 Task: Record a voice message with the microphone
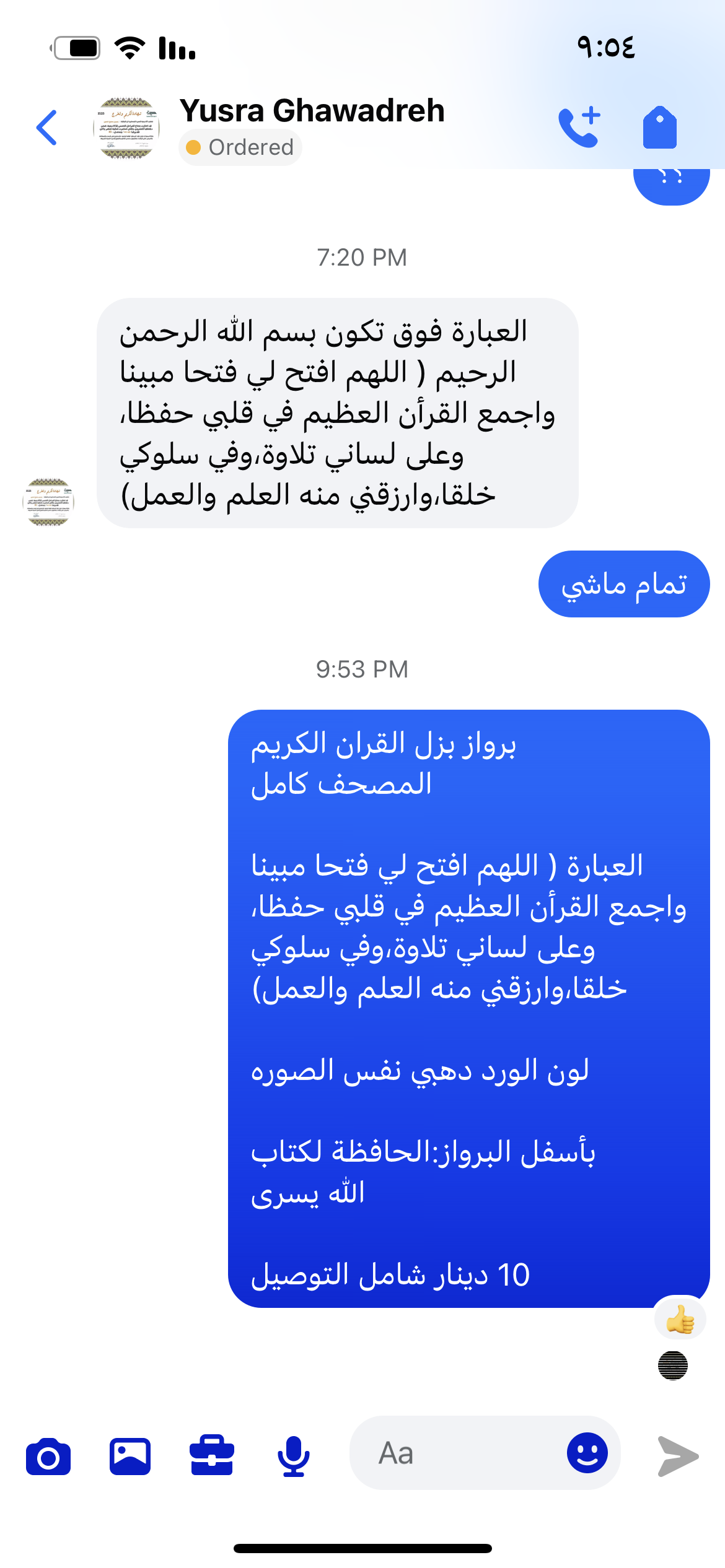pos(294,1457)
